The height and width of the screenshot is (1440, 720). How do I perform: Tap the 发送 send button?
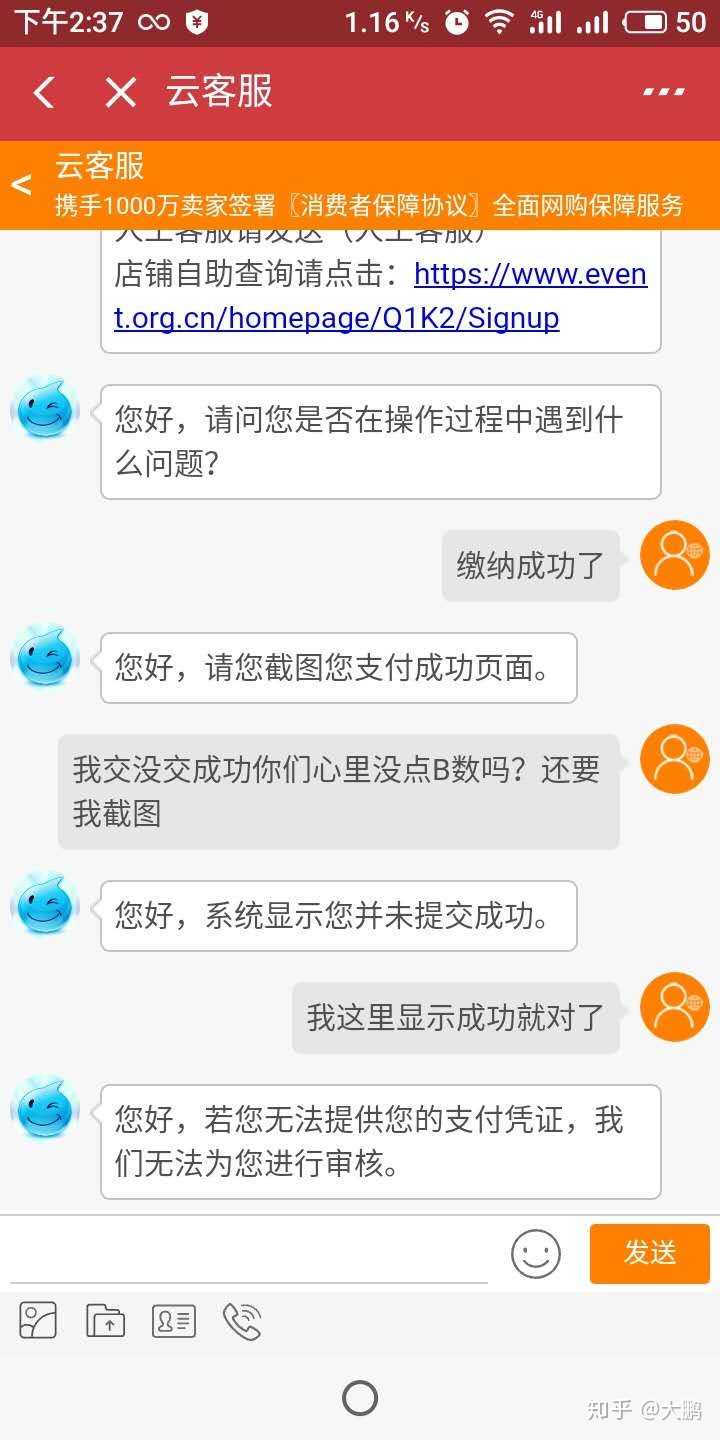[x=649, y=1253]
